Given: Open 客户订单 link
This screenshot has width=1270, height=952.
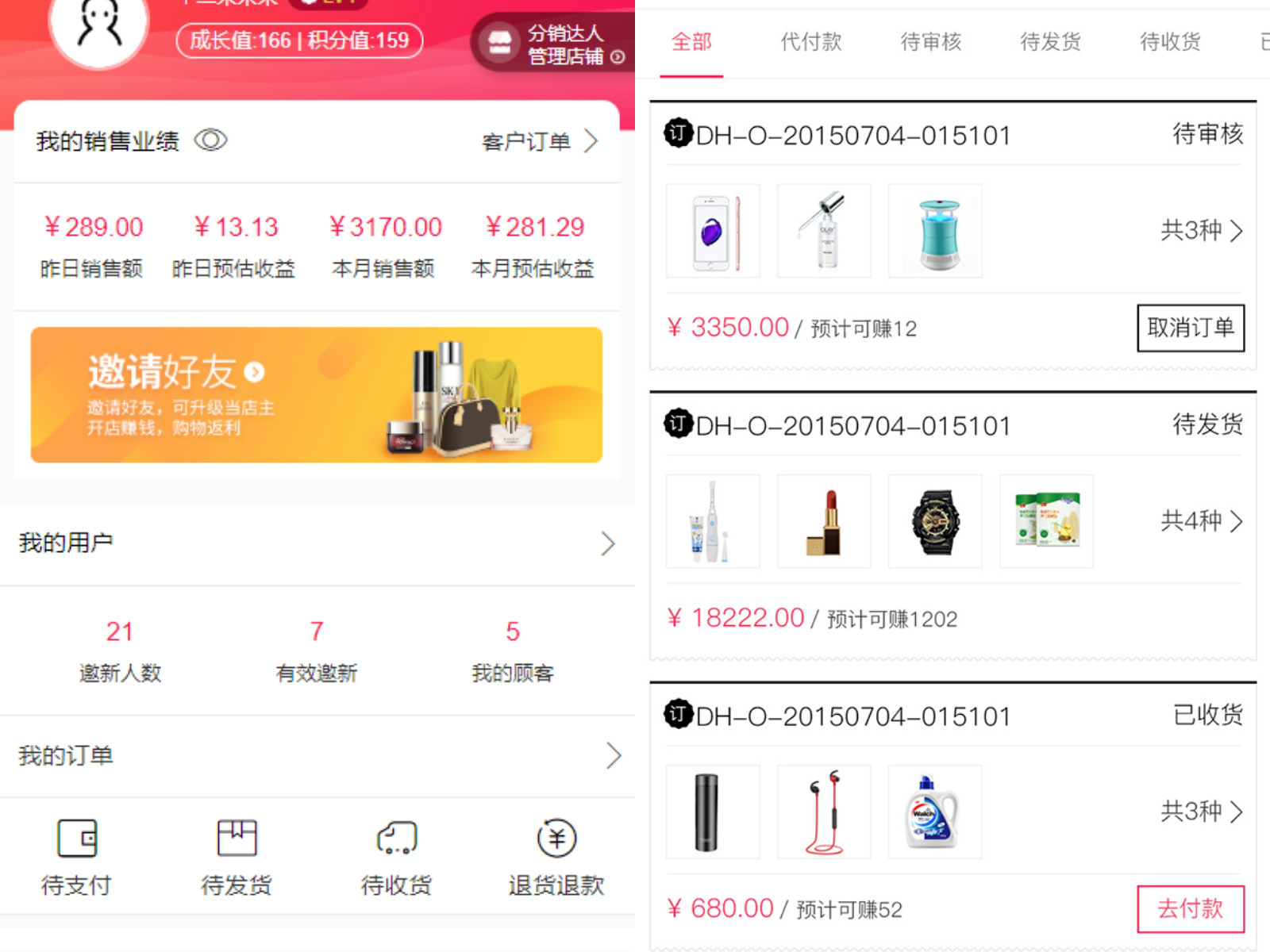Looking at the screenshot, I should click(540, 141).
